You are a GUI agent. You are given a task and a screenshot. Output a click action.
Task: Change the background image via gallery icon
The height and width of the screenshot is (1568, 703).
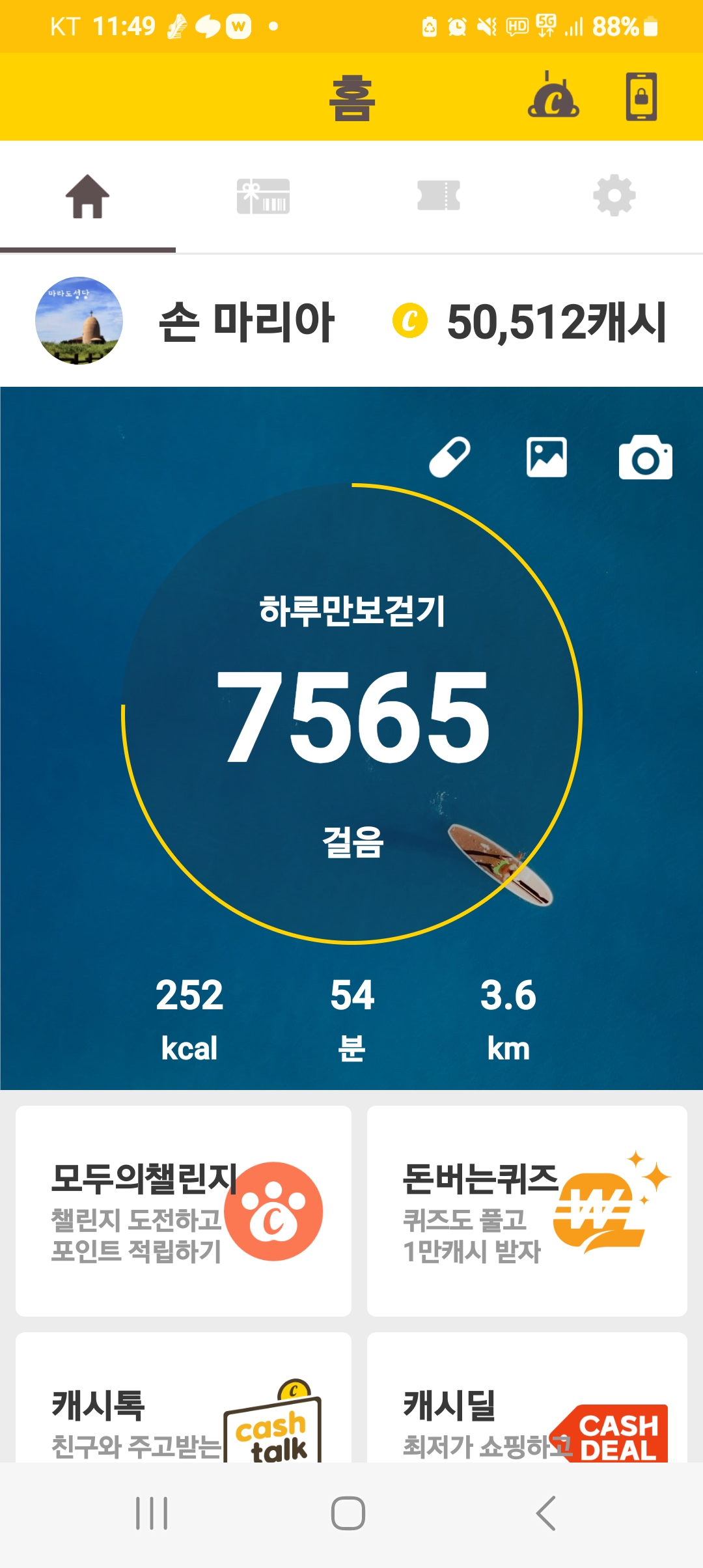click(546, 457)
